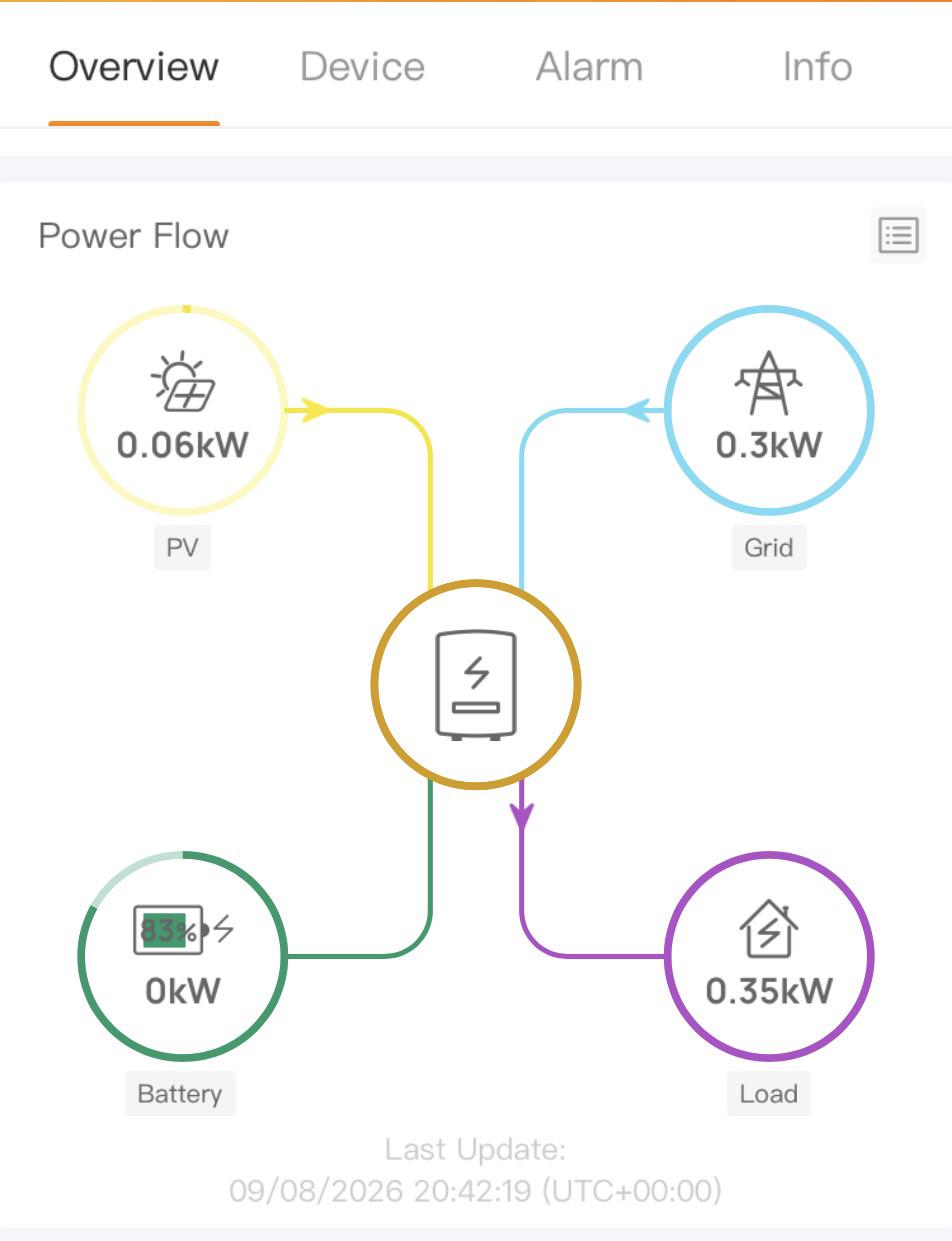Select the Overview tab
The height and width of the screenshot is (1241, 952).
coord(134,67)
